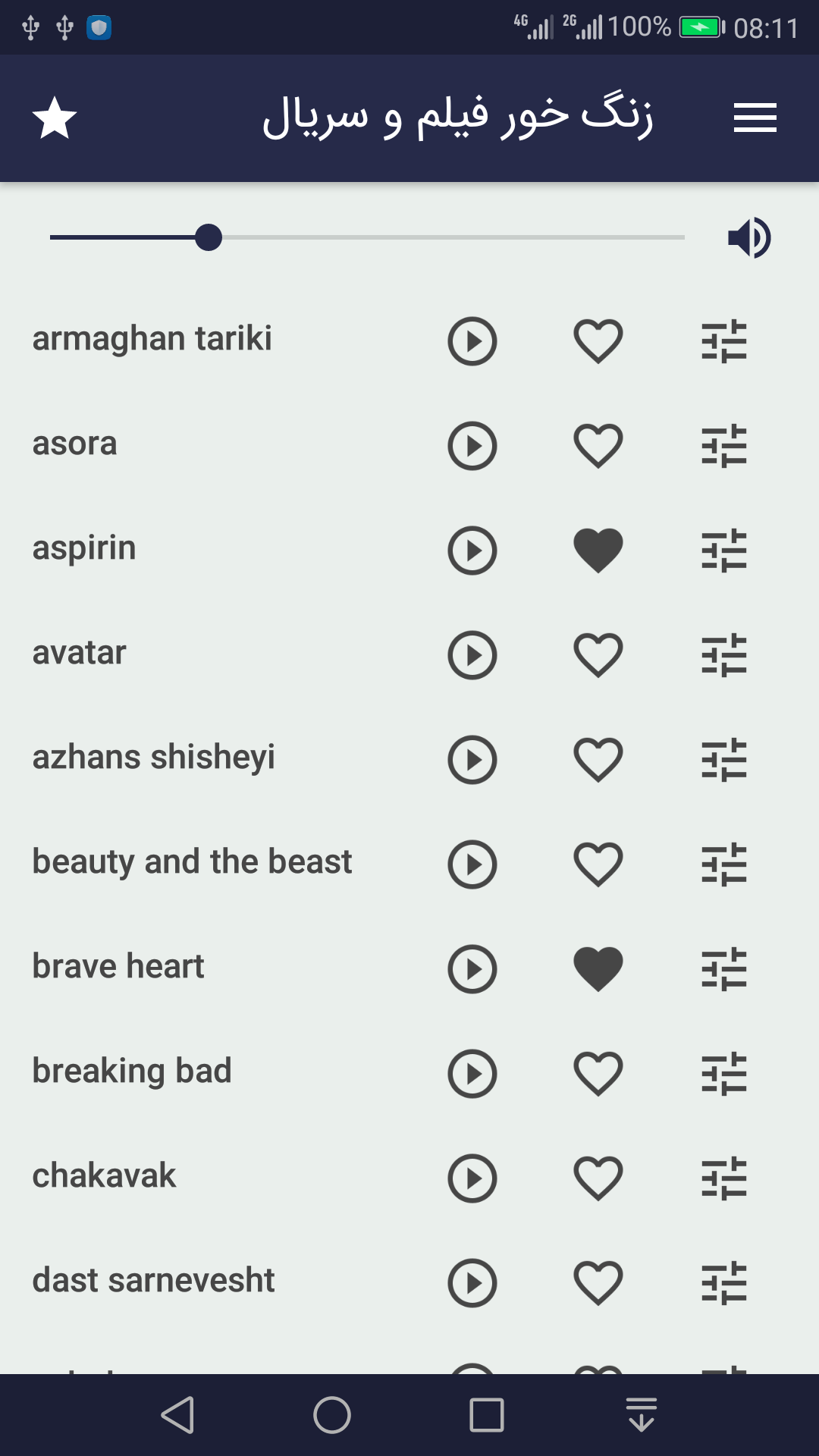Image resolution: width=819 pixels, height=1456 pixels.
Task: Go back with system back button
Action: click(178, 1415)
